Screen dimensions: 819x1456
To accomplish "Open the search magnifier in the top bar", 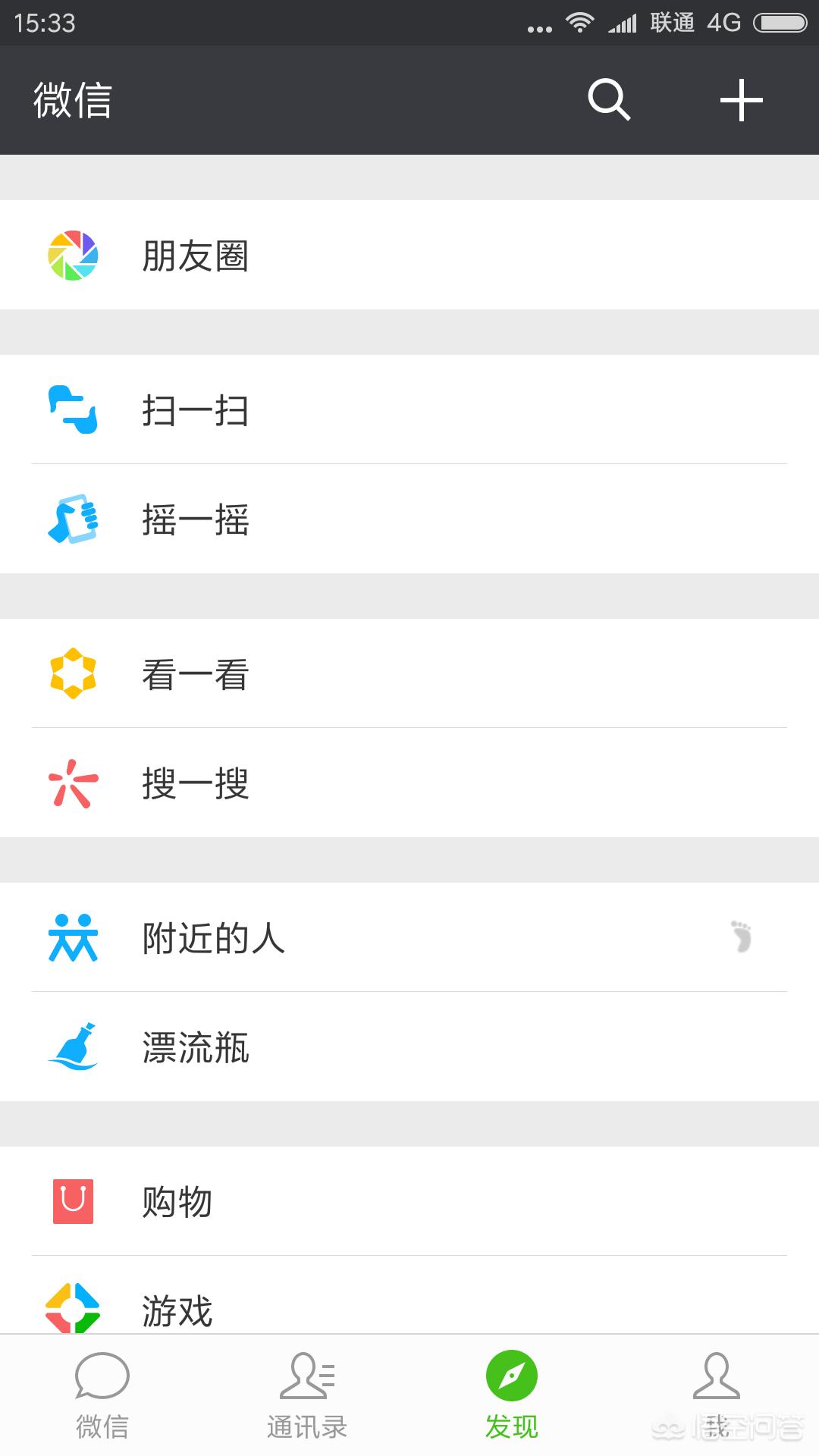I will coord(609,100).
